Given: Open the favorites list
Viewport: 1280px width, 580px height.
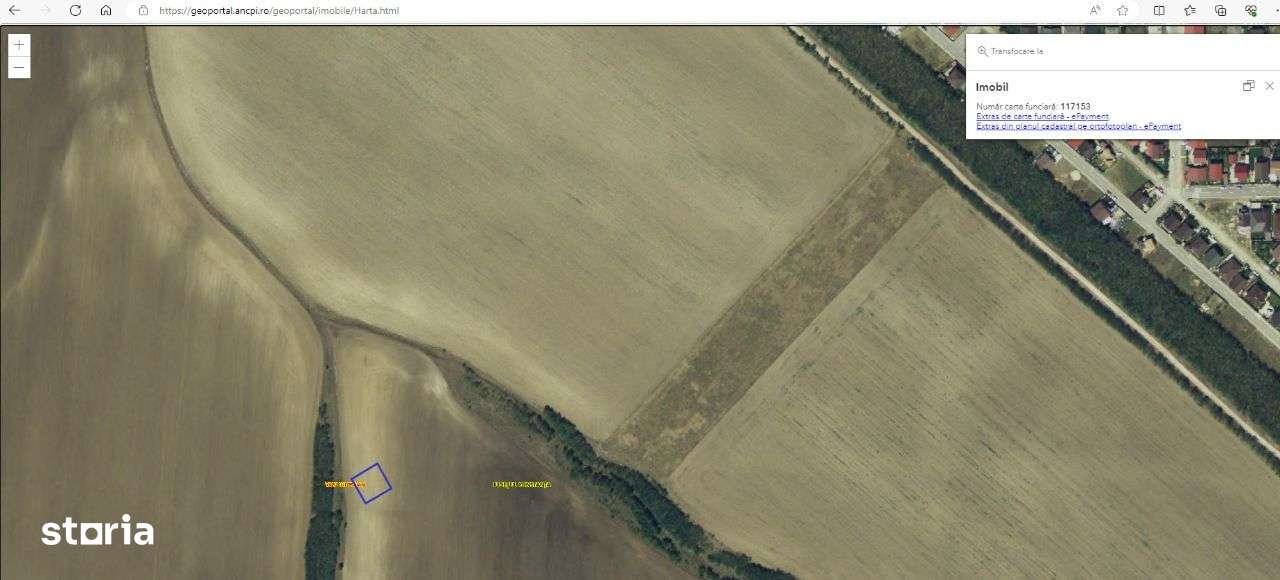Looking at the screenshot, I should tap(1190, 10).
